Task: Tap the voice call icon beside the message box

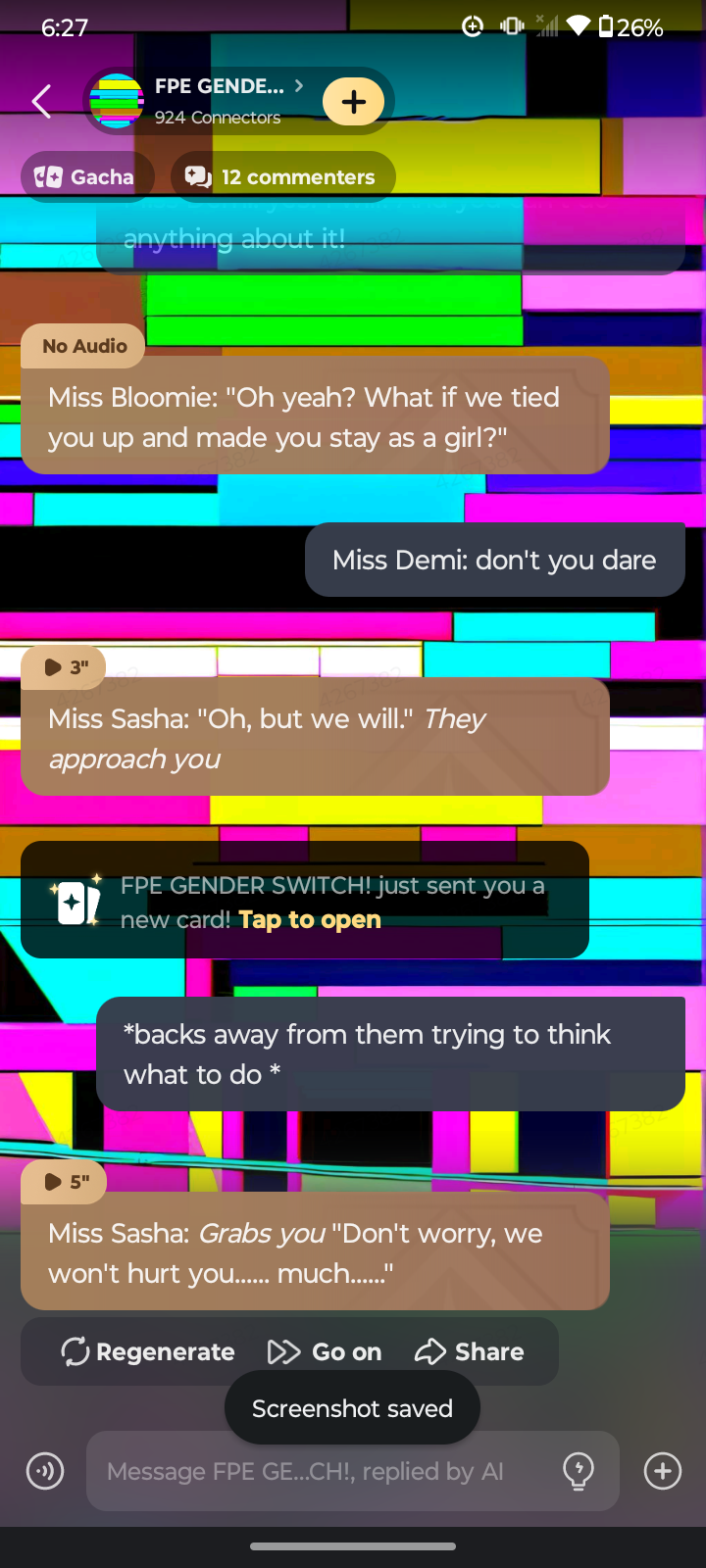Action: pos(45,1471)
